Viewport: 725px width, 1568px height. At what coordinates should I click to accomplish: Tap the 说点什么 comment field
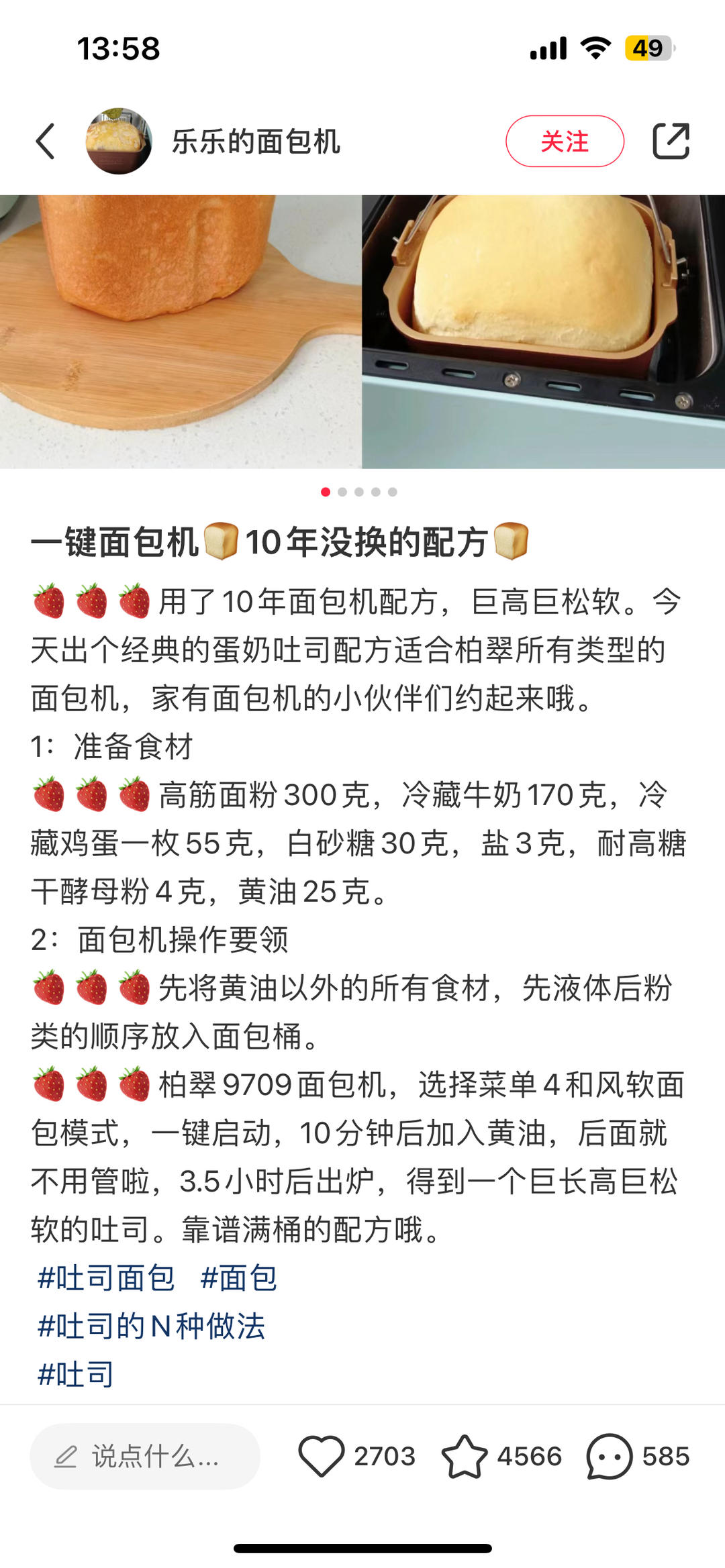[145, 1457]
